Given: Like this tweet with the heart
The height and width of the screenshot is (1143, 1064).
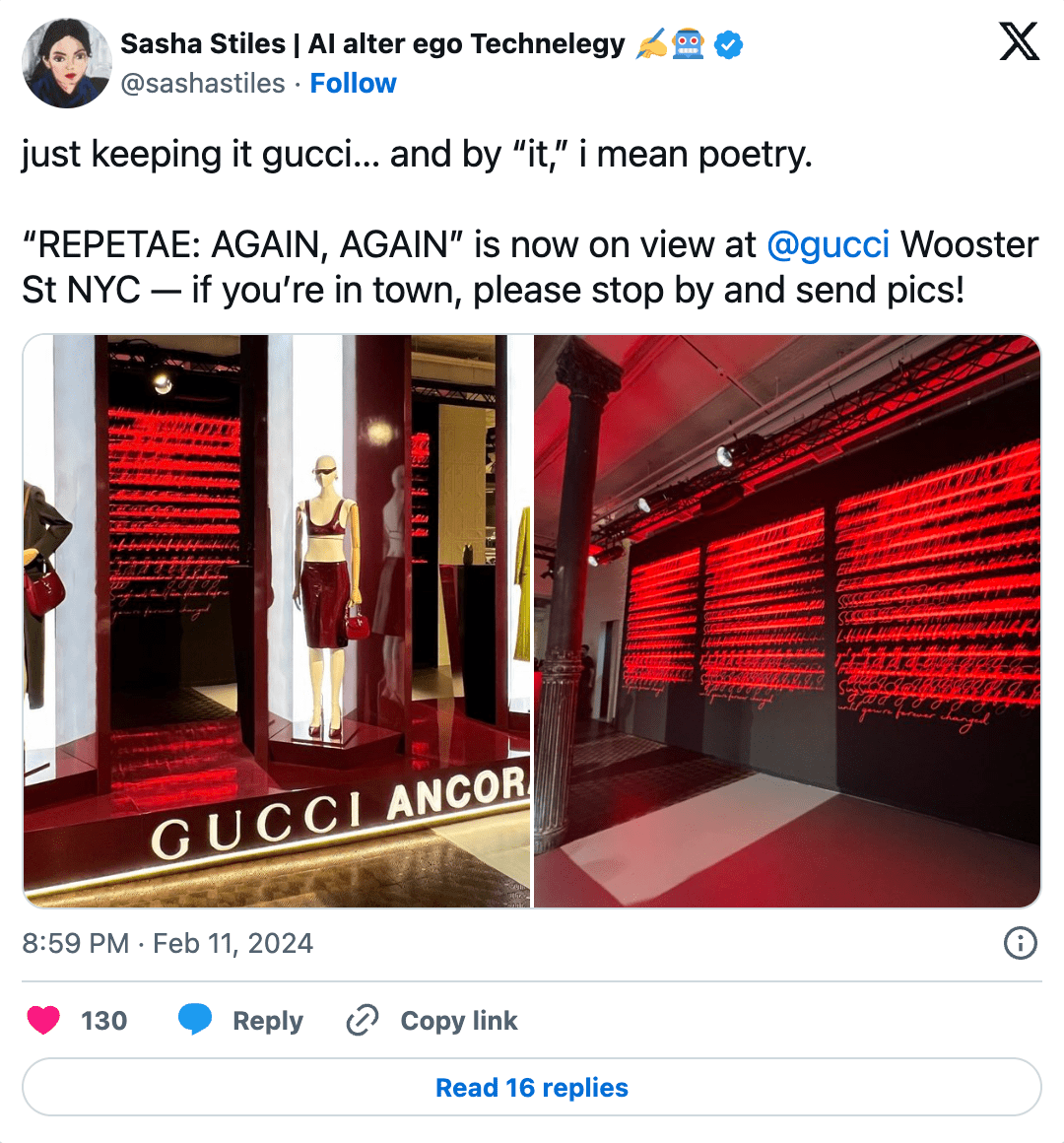Looking at the screenshot, I should tap(44, 1020).
